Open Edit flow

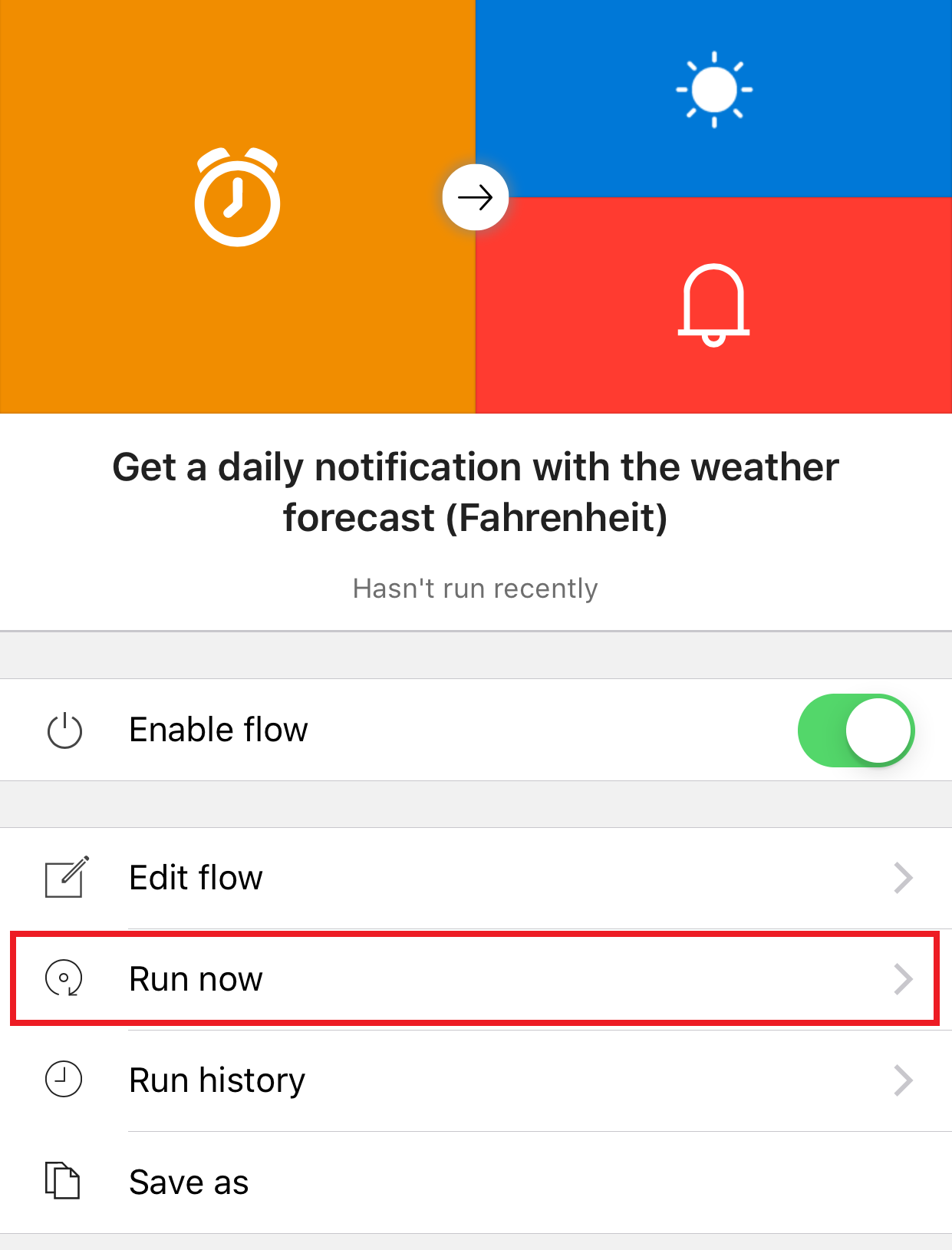476,878
